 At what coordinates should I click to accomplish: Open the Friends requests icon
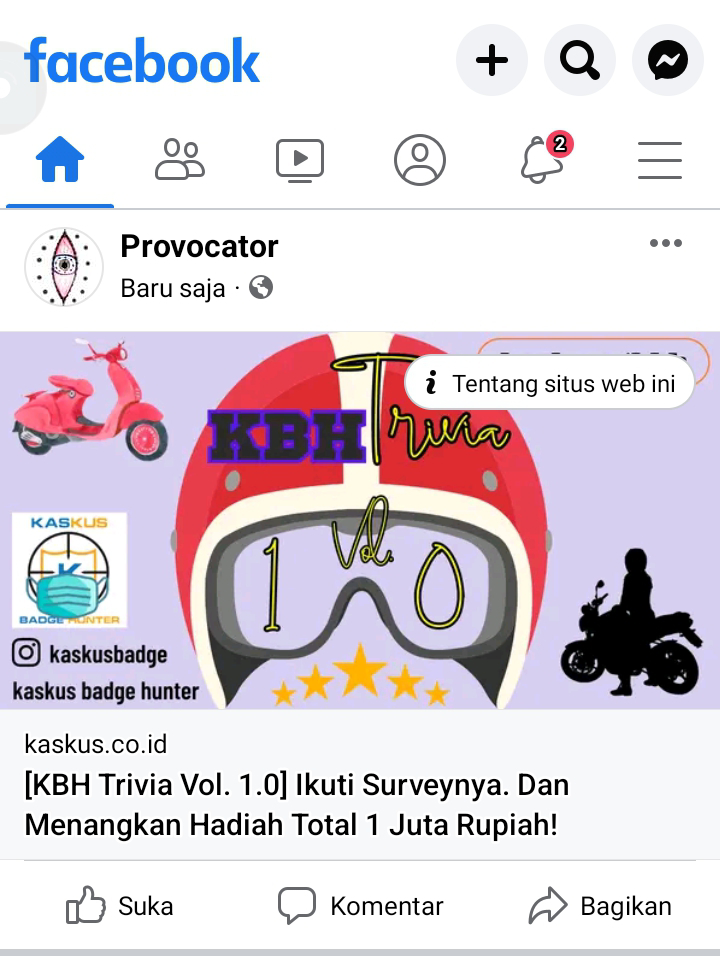[x=180, y=159]
